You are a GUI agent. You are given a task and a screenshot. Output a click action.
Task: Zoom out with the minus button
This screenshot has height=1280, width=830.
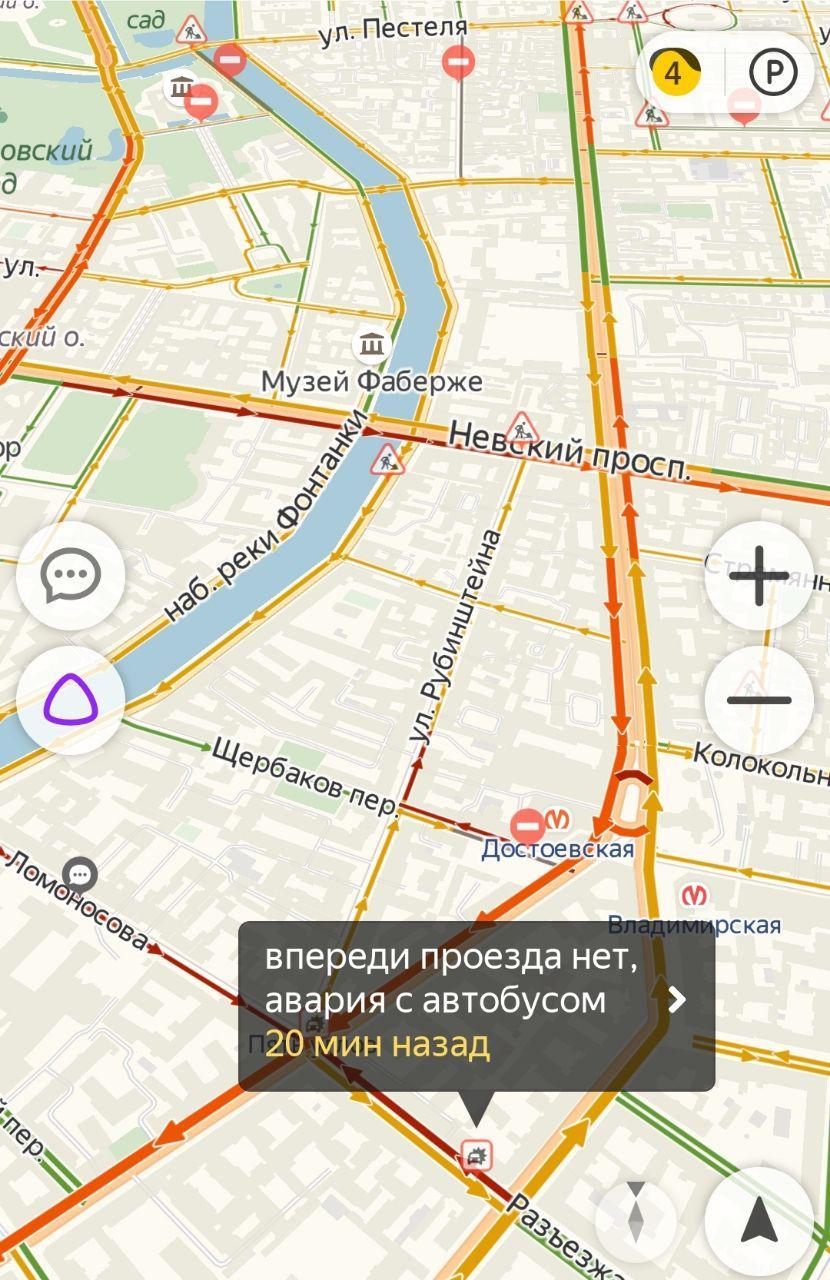coord(759,700)
